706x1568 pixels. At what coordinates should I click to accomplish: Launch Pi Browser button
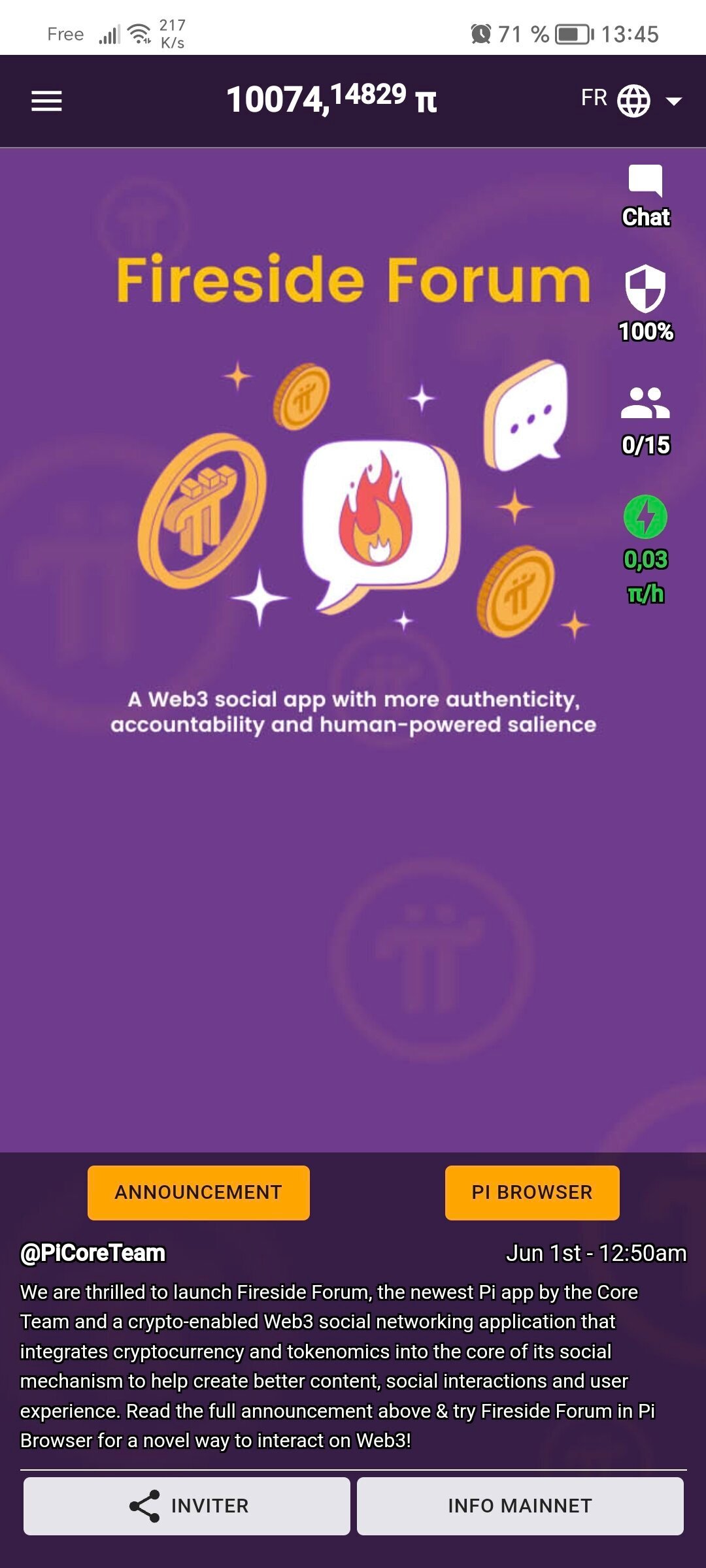pyautogui.click(x=532, y=1192)
